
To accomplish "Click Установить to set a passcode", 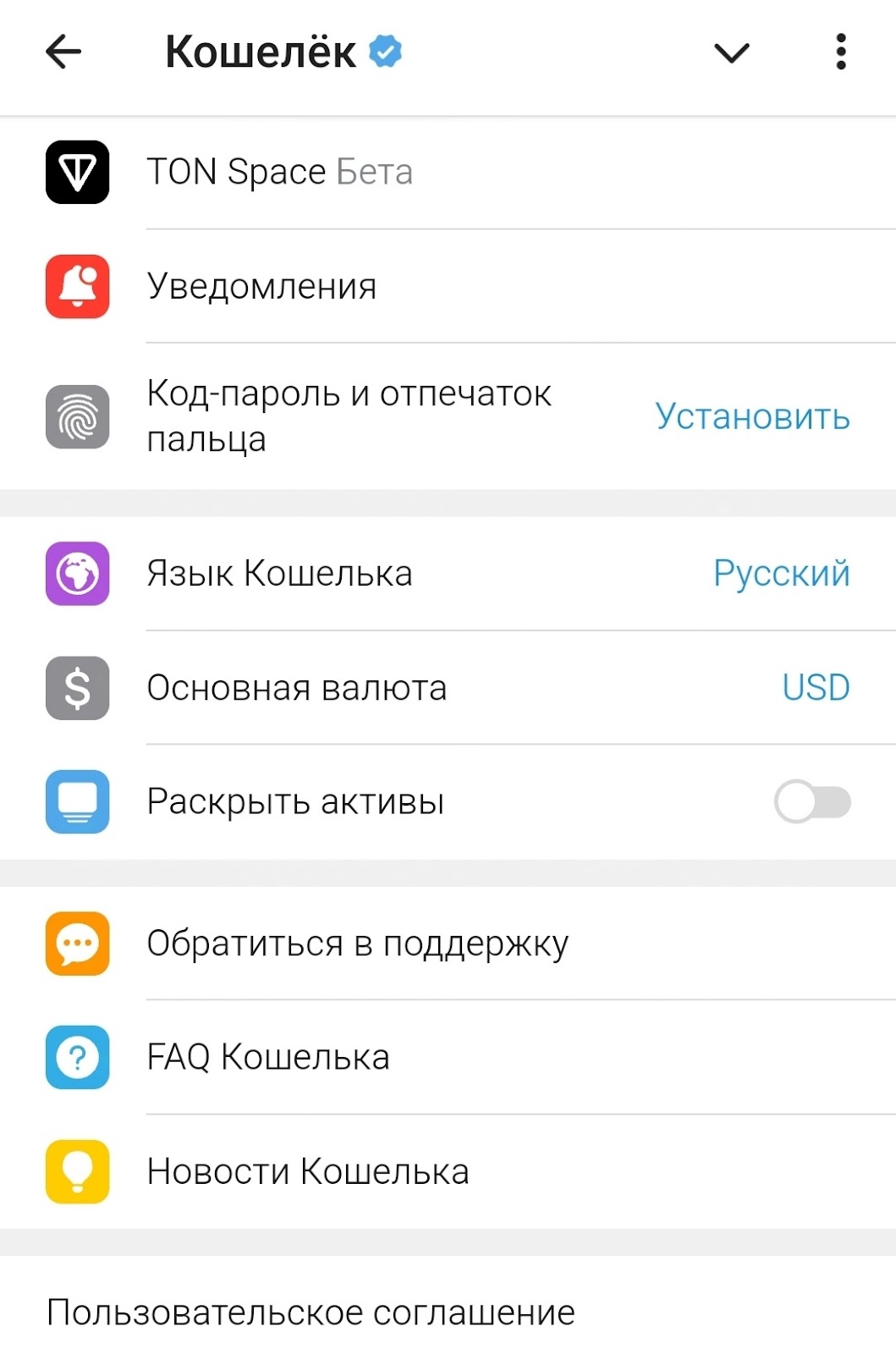I will [x=751, y=416].
